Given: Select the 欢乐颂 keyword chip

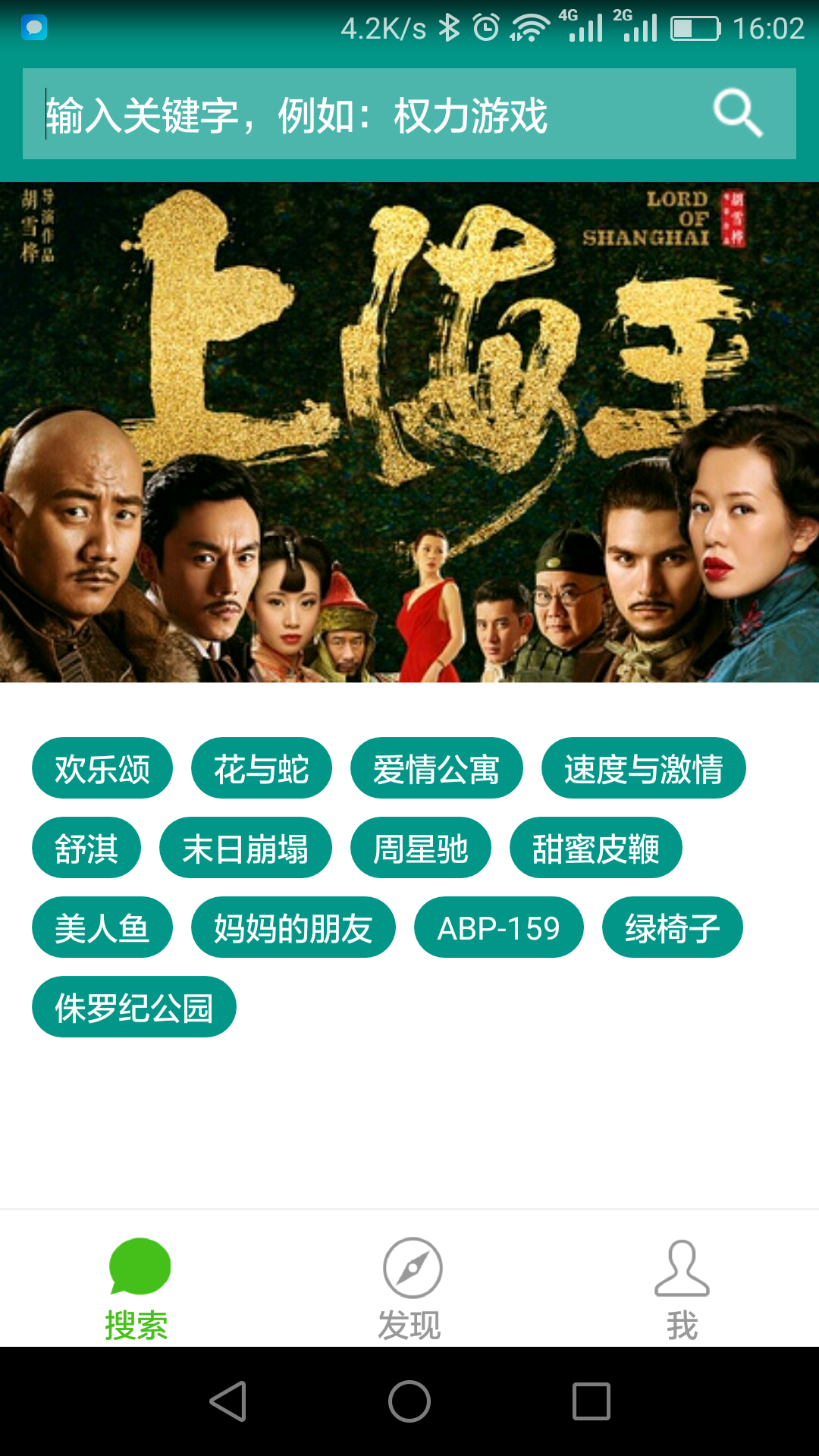Looking at the screenshot, I should 102,768.
